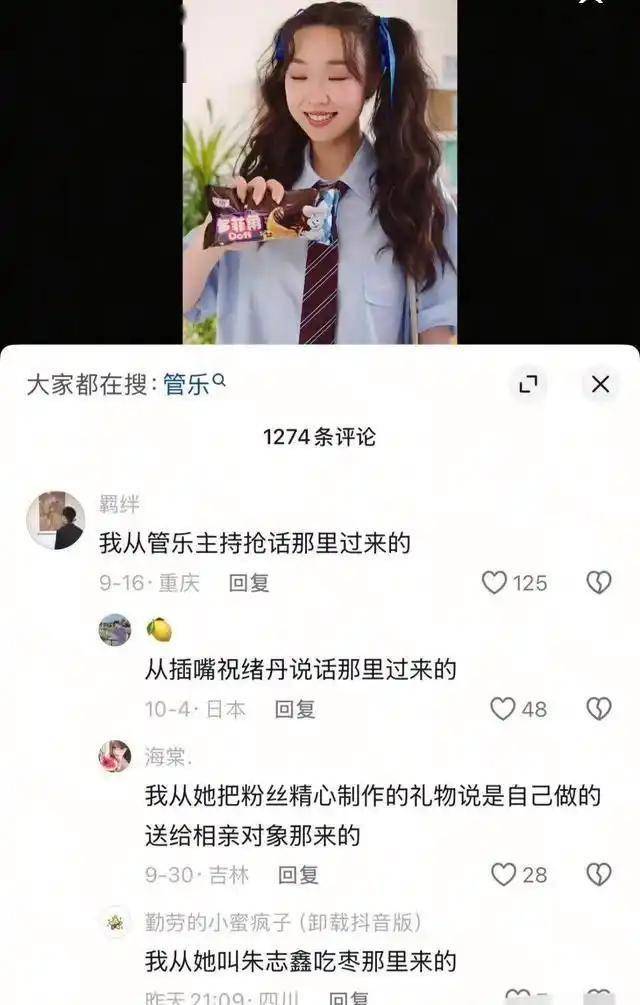Reply to 羁绊's comment
The image size is (640, 1005).
coord(249,582)
